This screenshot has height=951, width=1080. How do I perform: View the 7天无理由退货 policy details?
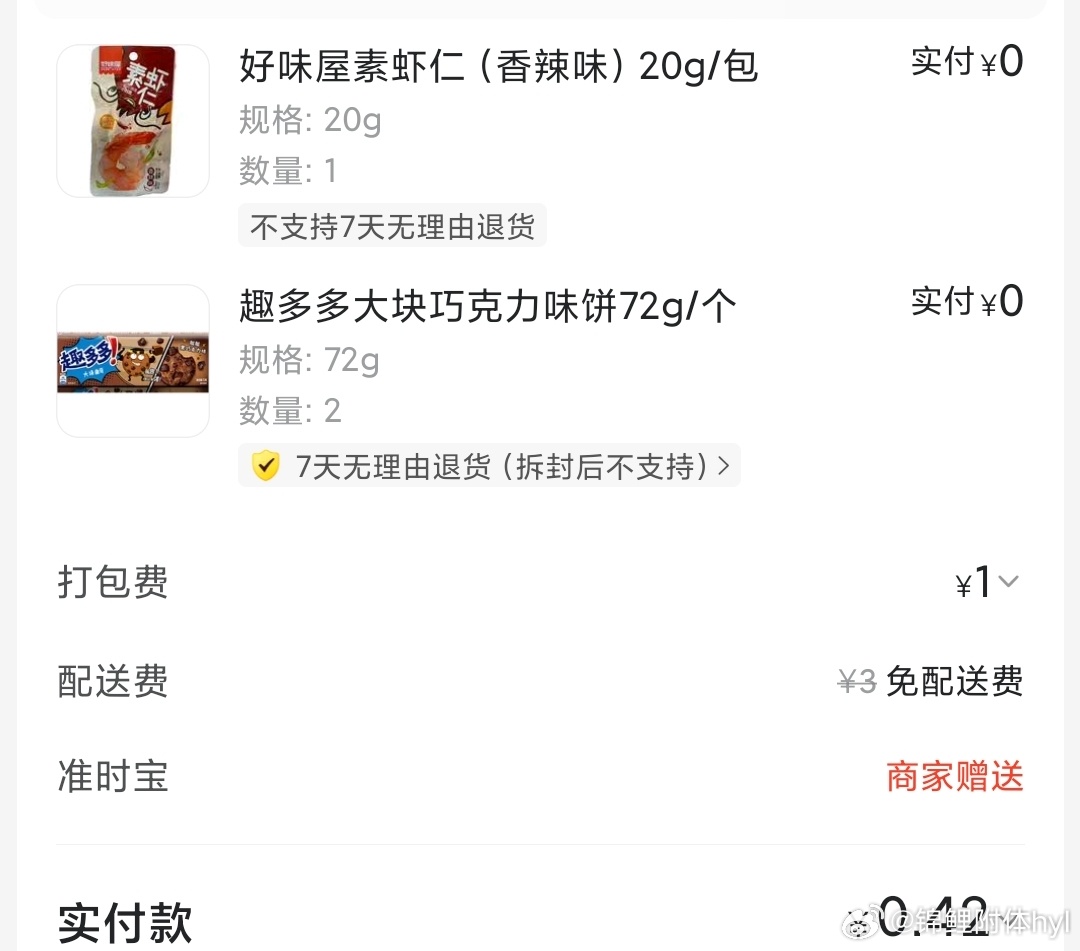coord(490,466)
